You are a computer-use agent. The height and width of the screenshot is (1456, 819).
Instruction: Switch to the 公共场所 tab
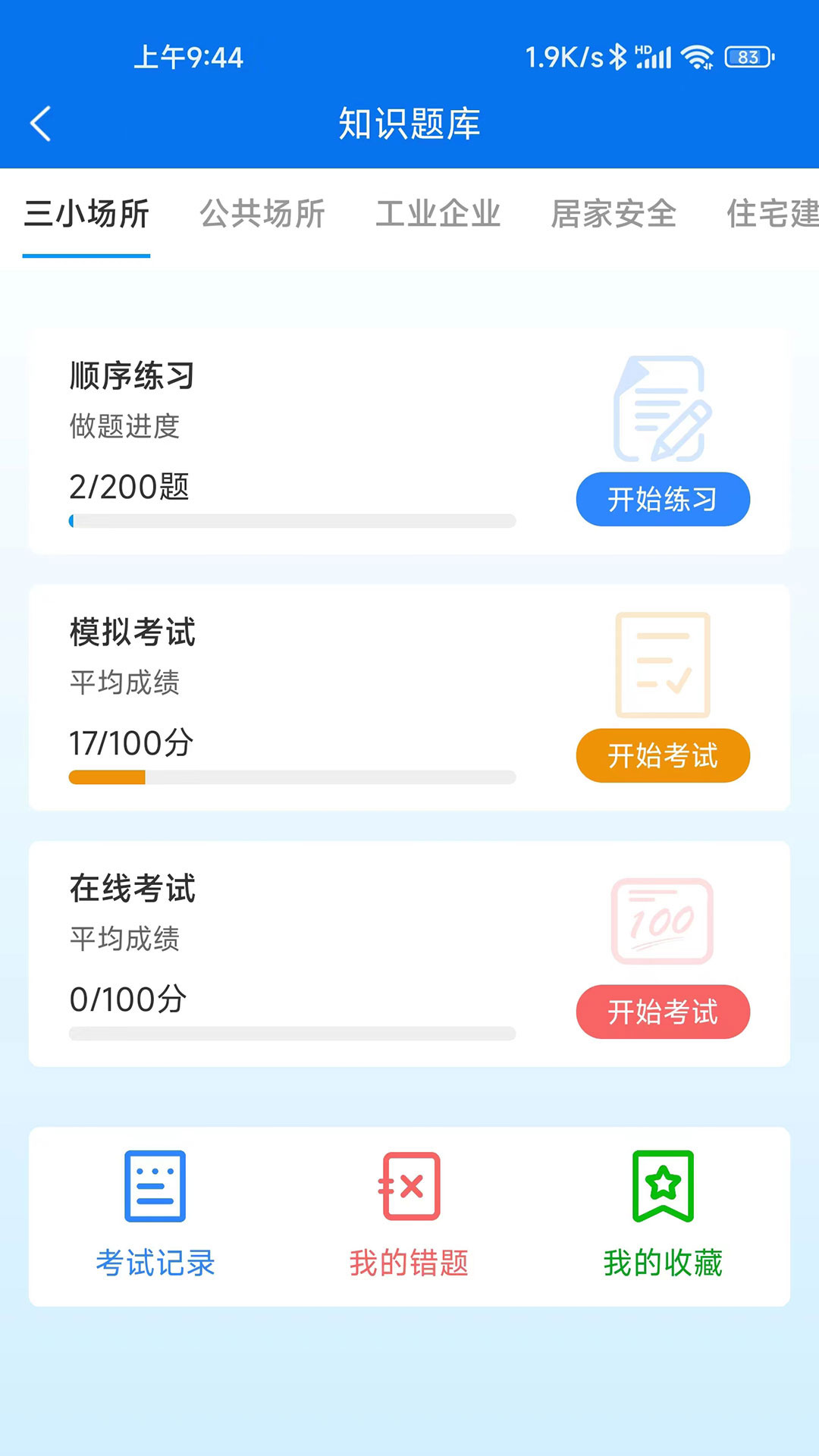click(262, 215)
